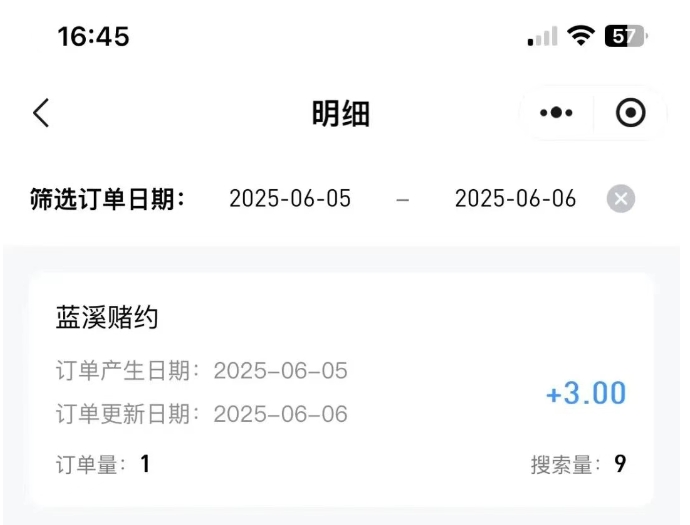Clear the selected order date range
The height and width of the screenshot is (525, 690).
coord(621,199)
